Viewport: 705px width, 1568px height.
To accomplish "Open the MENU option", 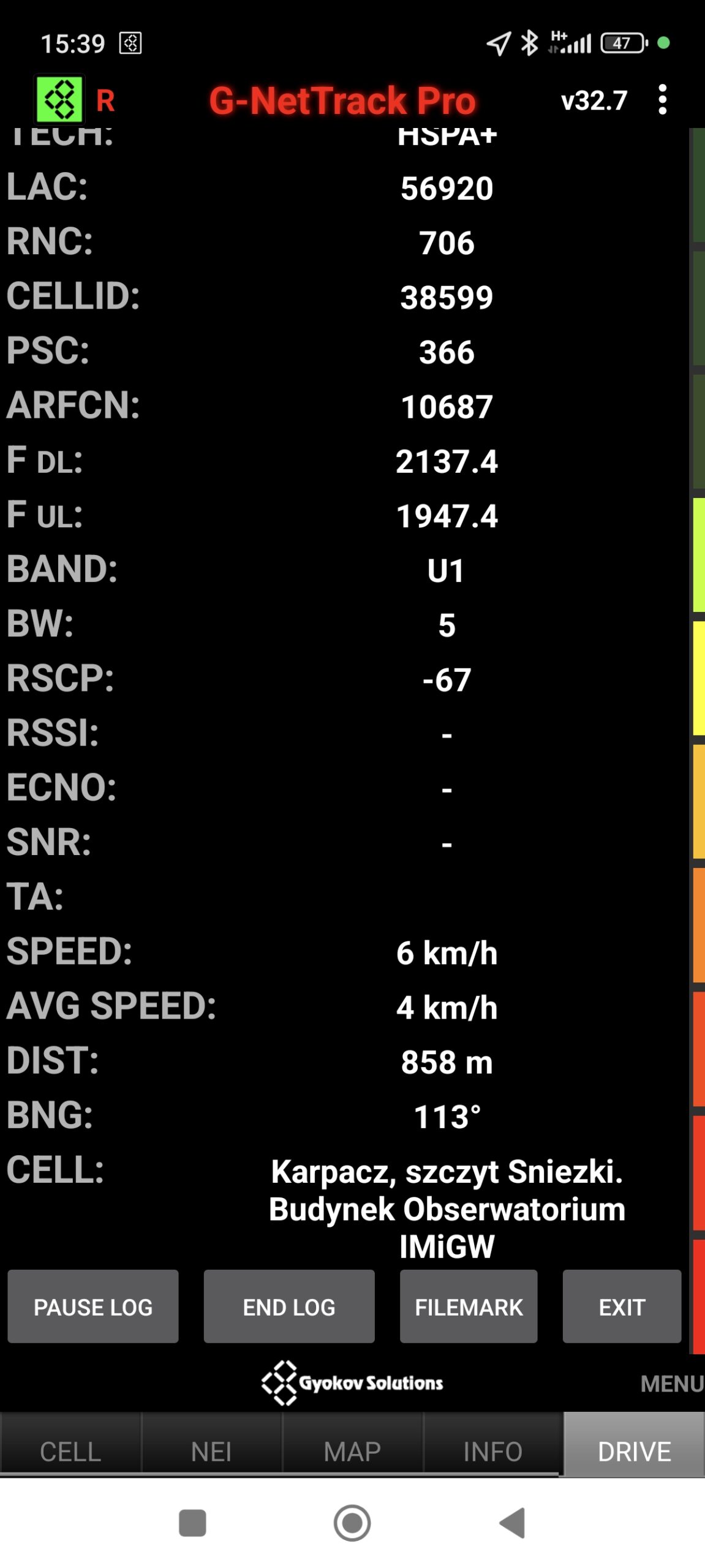I will pos(671,1384).
